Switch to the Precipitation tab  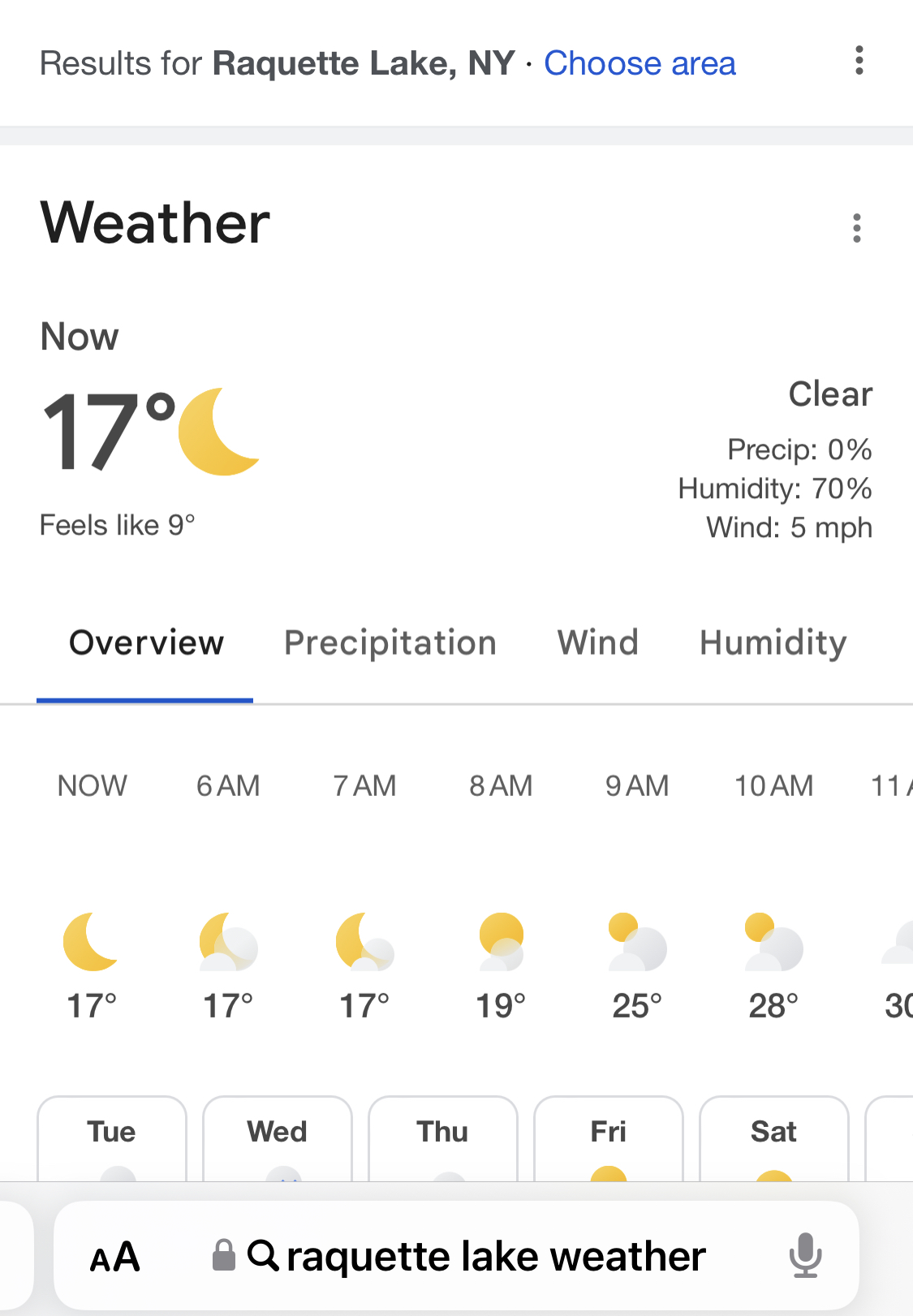(x=390, y=643)
